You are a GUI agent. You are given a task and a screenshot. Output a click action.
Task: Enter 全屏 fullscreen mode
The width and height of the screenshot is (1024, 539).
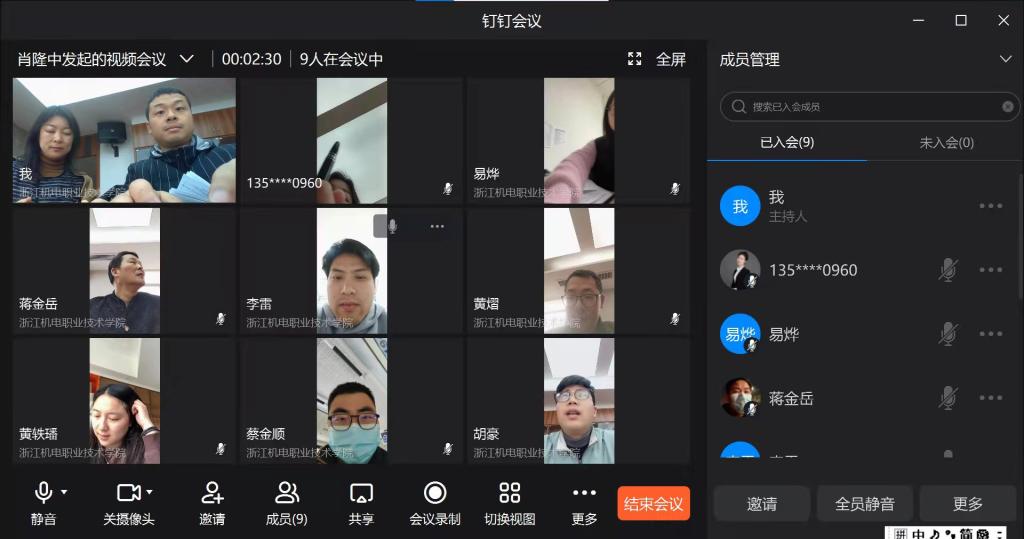pyautogui.click(x=658, y=59)
